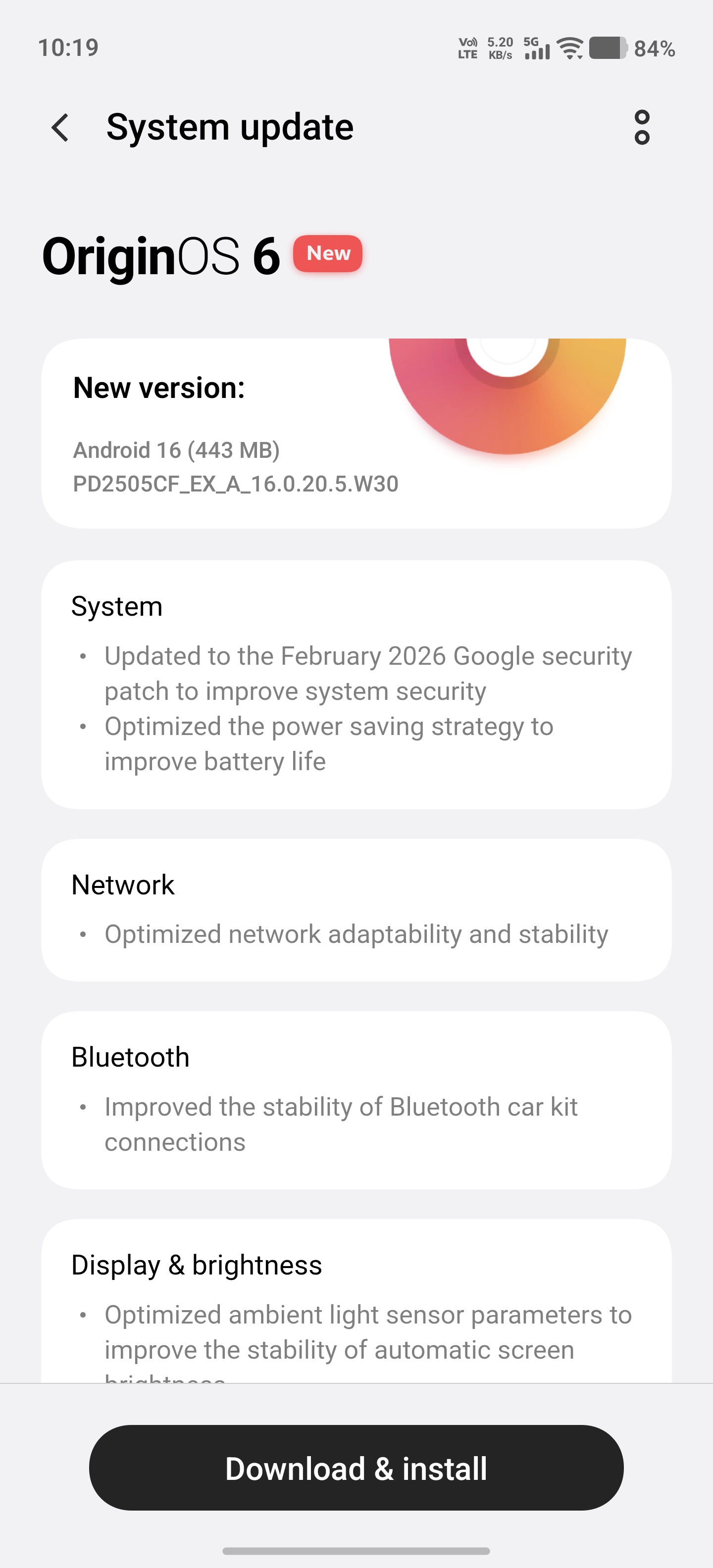Viewport: 713px width, 1568px height.
Task: Tap Download & install button
Action: [356, 1468]
